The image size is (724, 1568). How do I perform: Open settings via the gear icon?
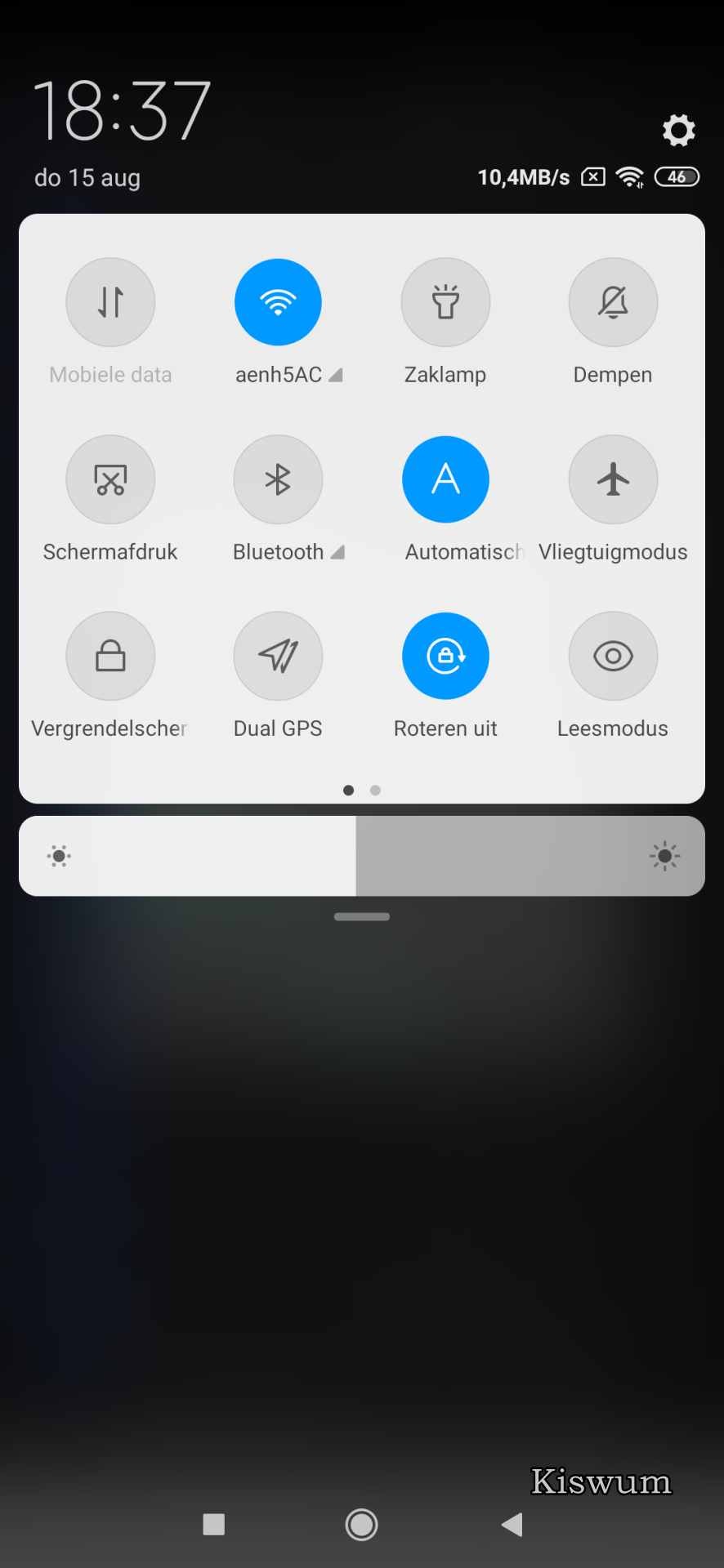pos(678,131)
